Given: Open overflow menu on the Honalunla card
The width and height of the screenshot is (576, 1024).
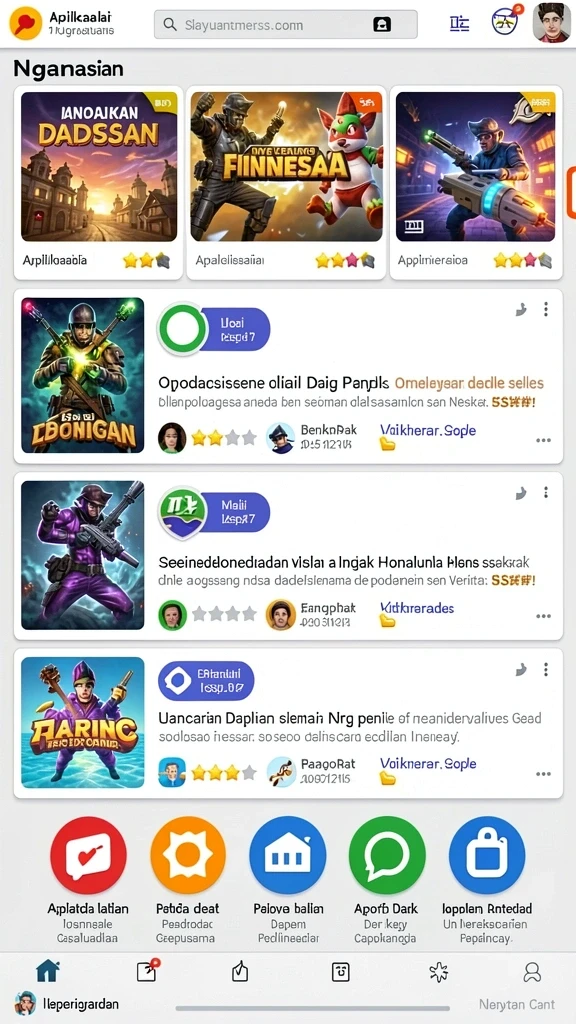Looking at the screenshot, I should click(x=546, y=493).
